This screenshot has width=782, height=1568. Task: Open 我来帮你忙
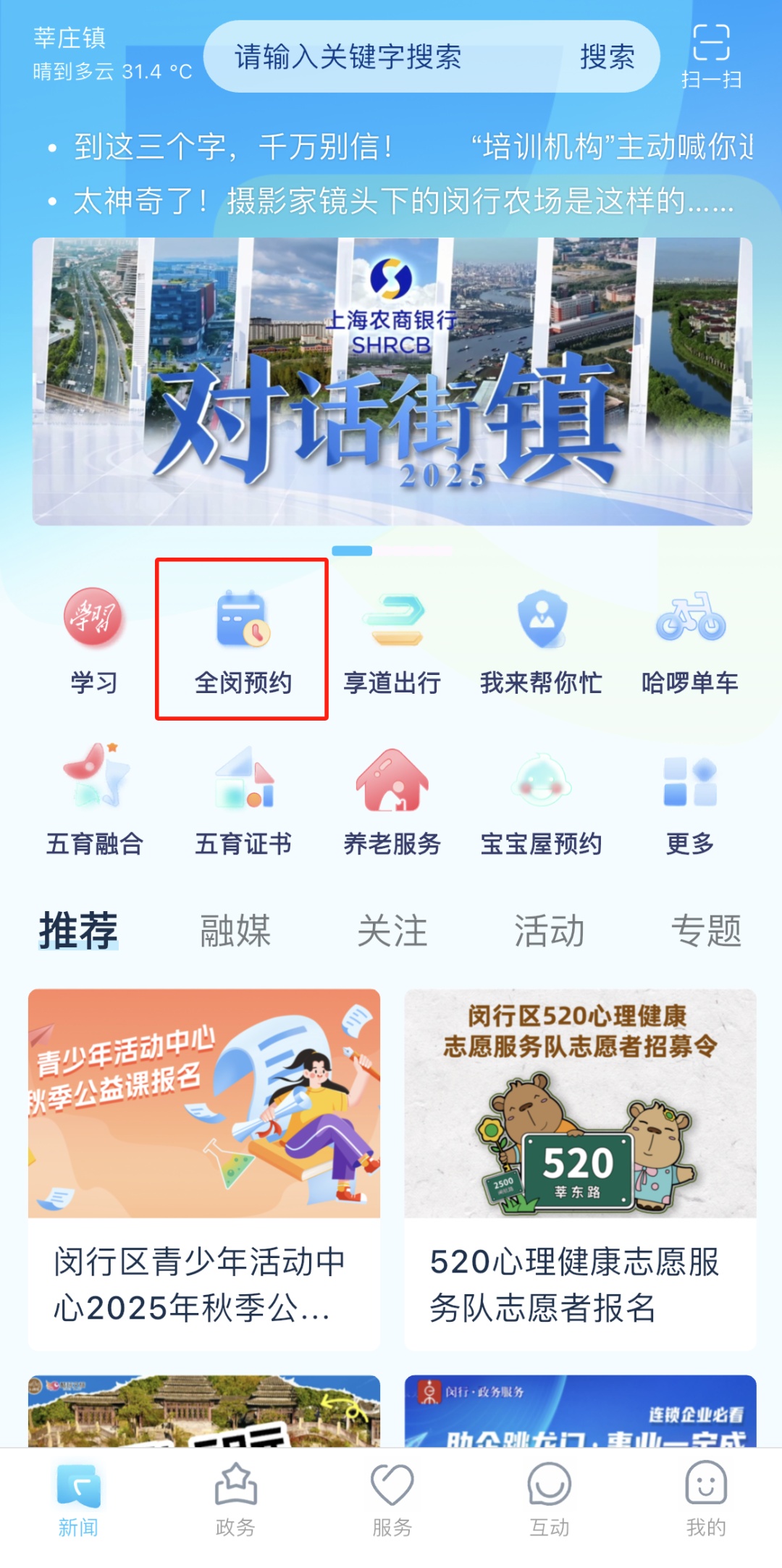point(541,639)
